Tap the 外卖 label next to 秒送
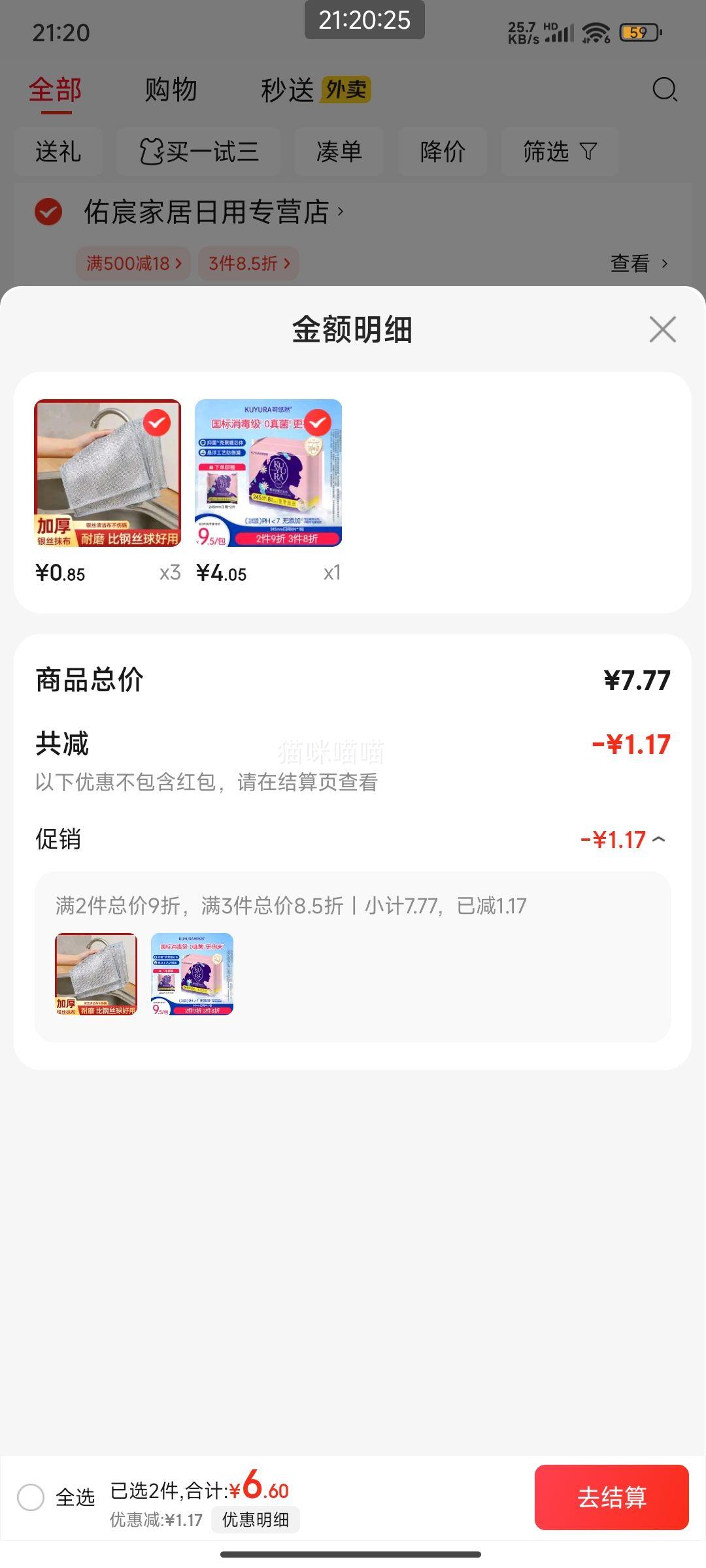Screen dimensions: 706x1568 click(347, 90)
